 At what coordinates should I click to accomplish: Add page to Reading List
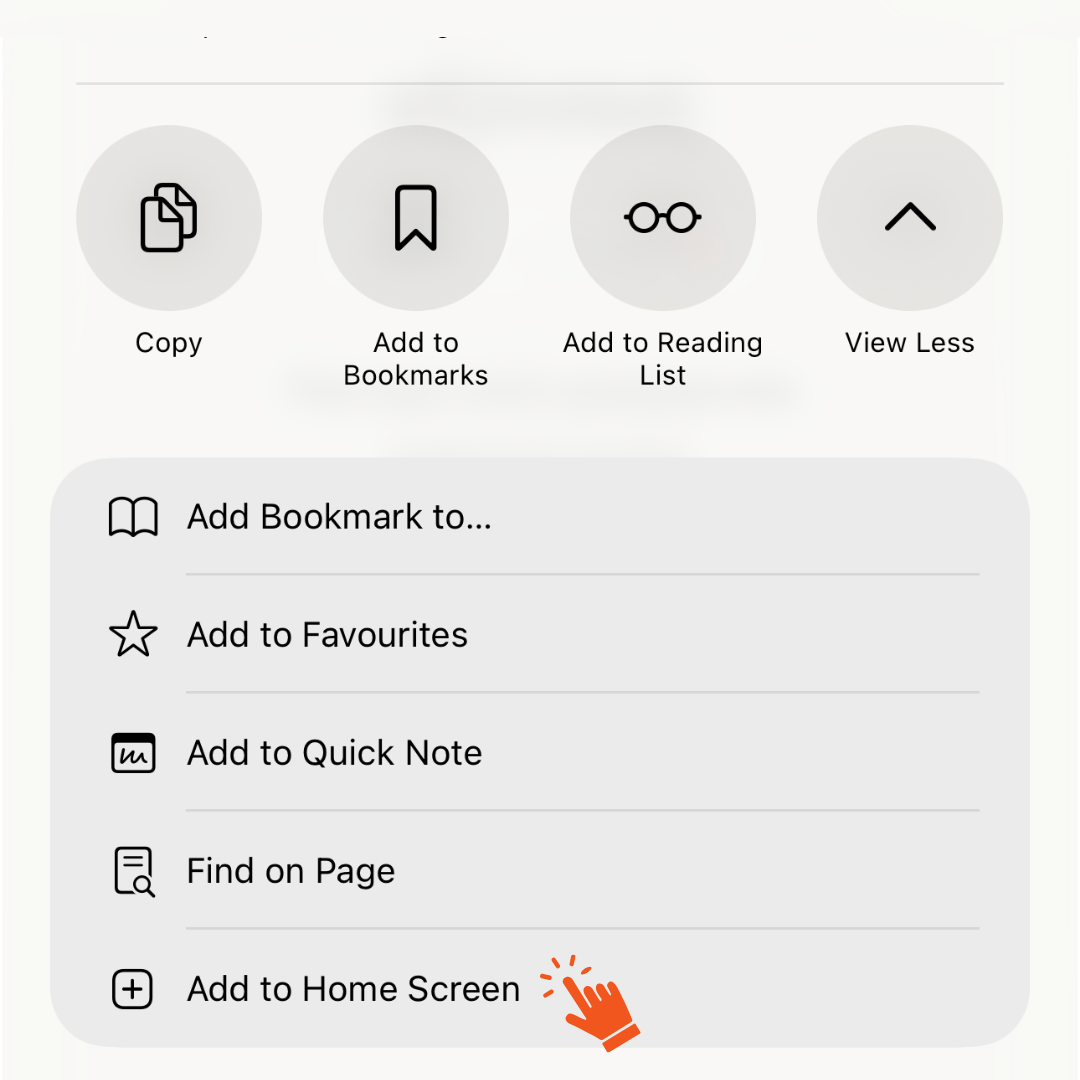[662, 218]
